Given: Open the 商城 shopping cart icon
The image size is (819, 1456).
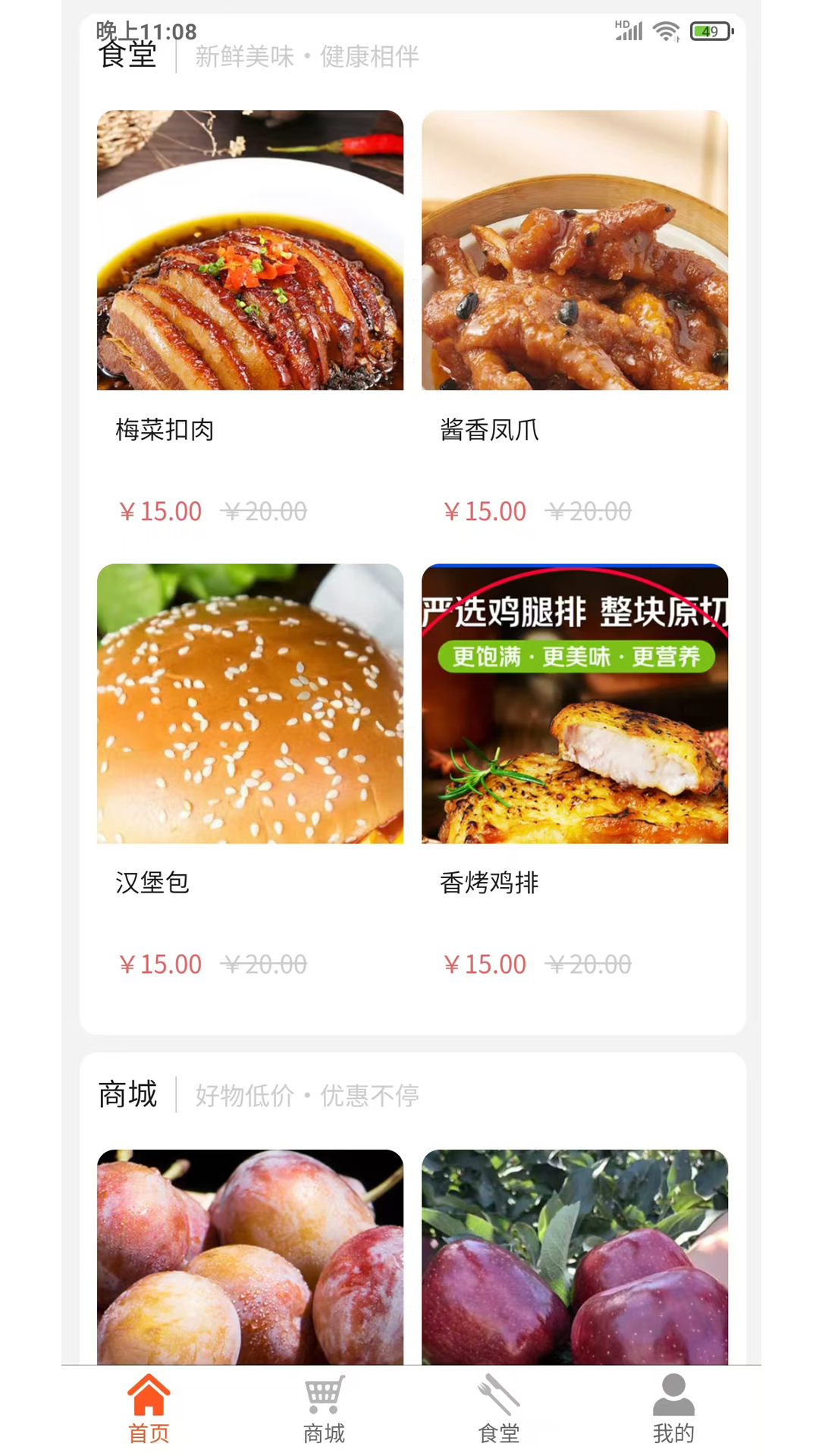Looking at the screenshot, I should [x=325, y=1400].
